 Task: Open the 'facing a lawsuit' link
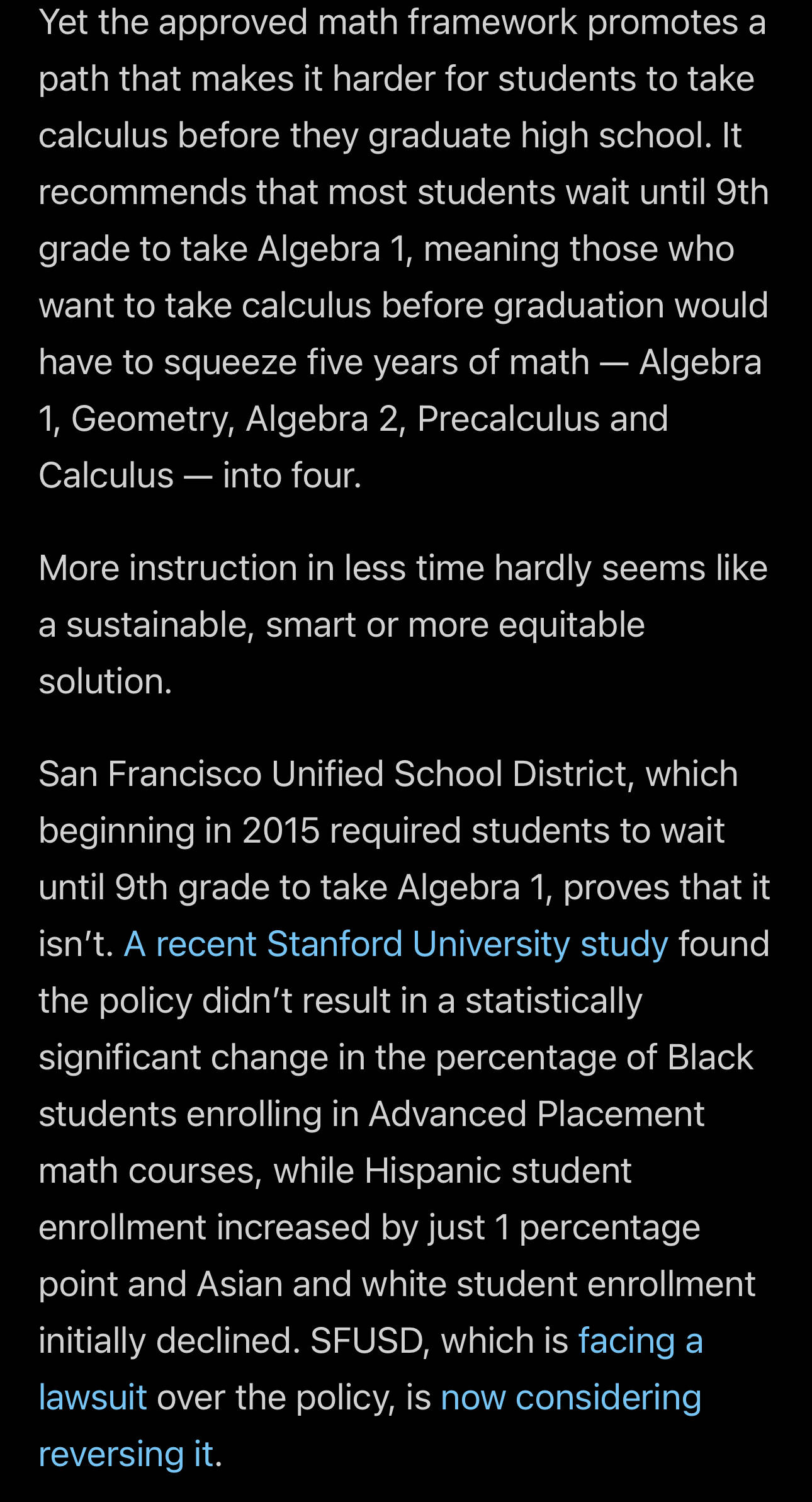point(640,1341)
